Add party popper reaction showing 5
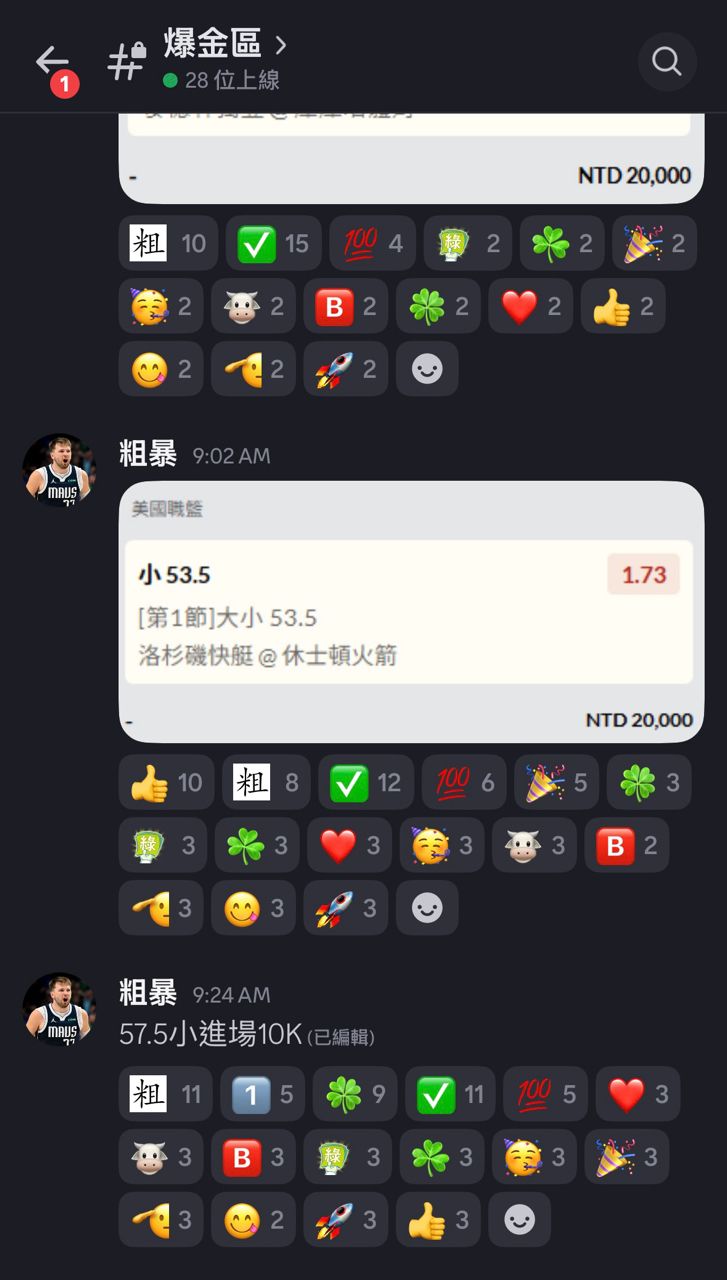727x1280 pixels. click(557, 782)
